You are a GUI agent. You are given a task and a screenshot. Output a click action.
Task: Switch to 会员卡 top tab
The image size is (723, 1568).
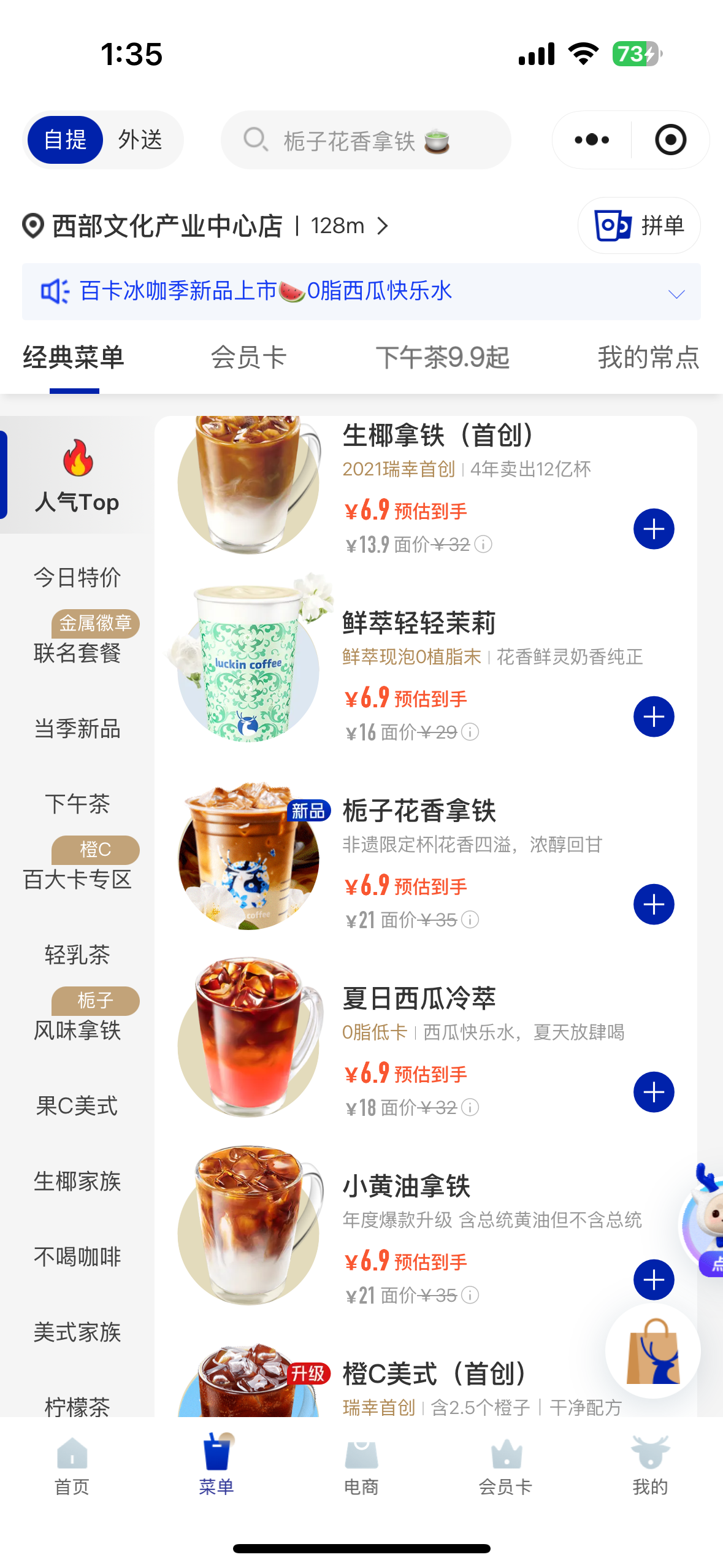248,358
